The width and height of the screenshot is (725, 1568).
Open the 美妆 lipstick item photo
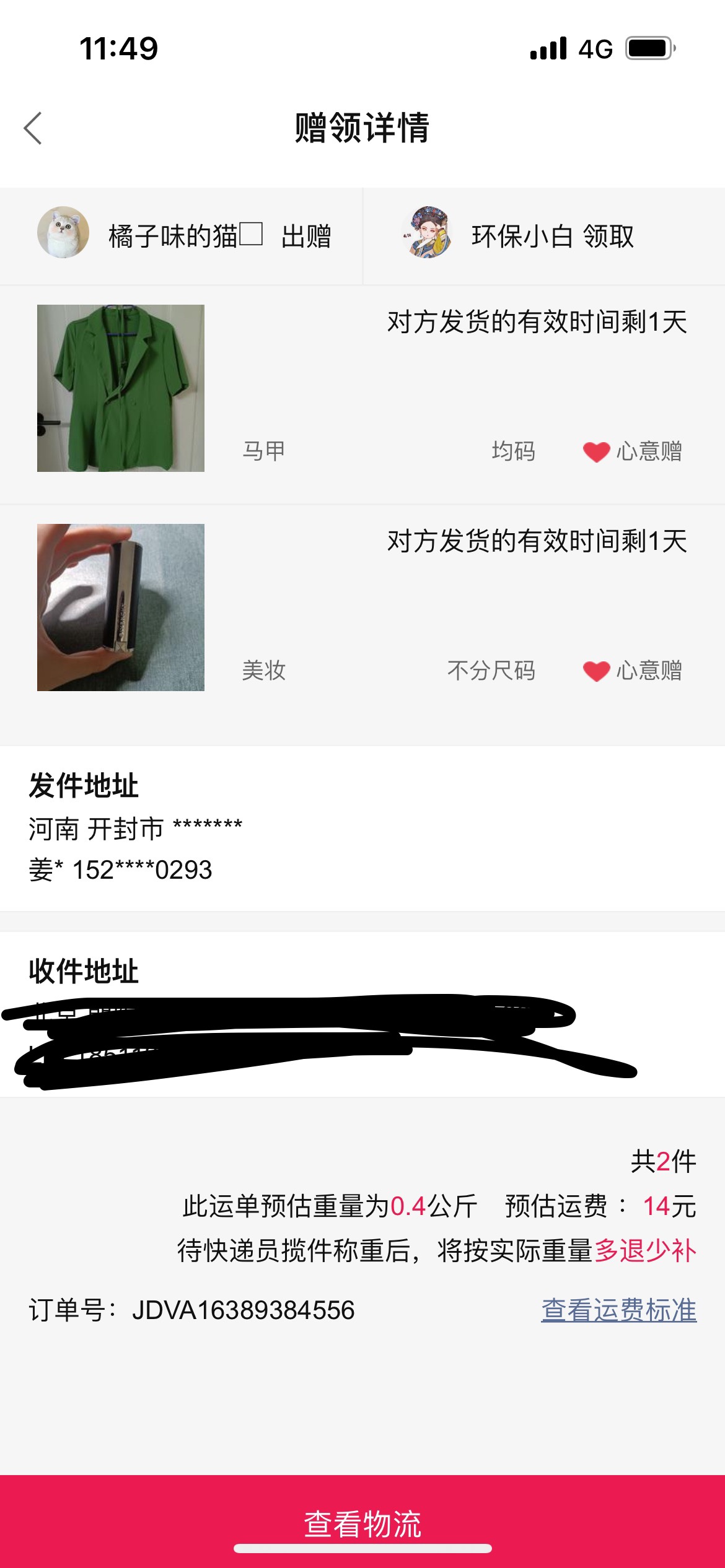[121, 608]
